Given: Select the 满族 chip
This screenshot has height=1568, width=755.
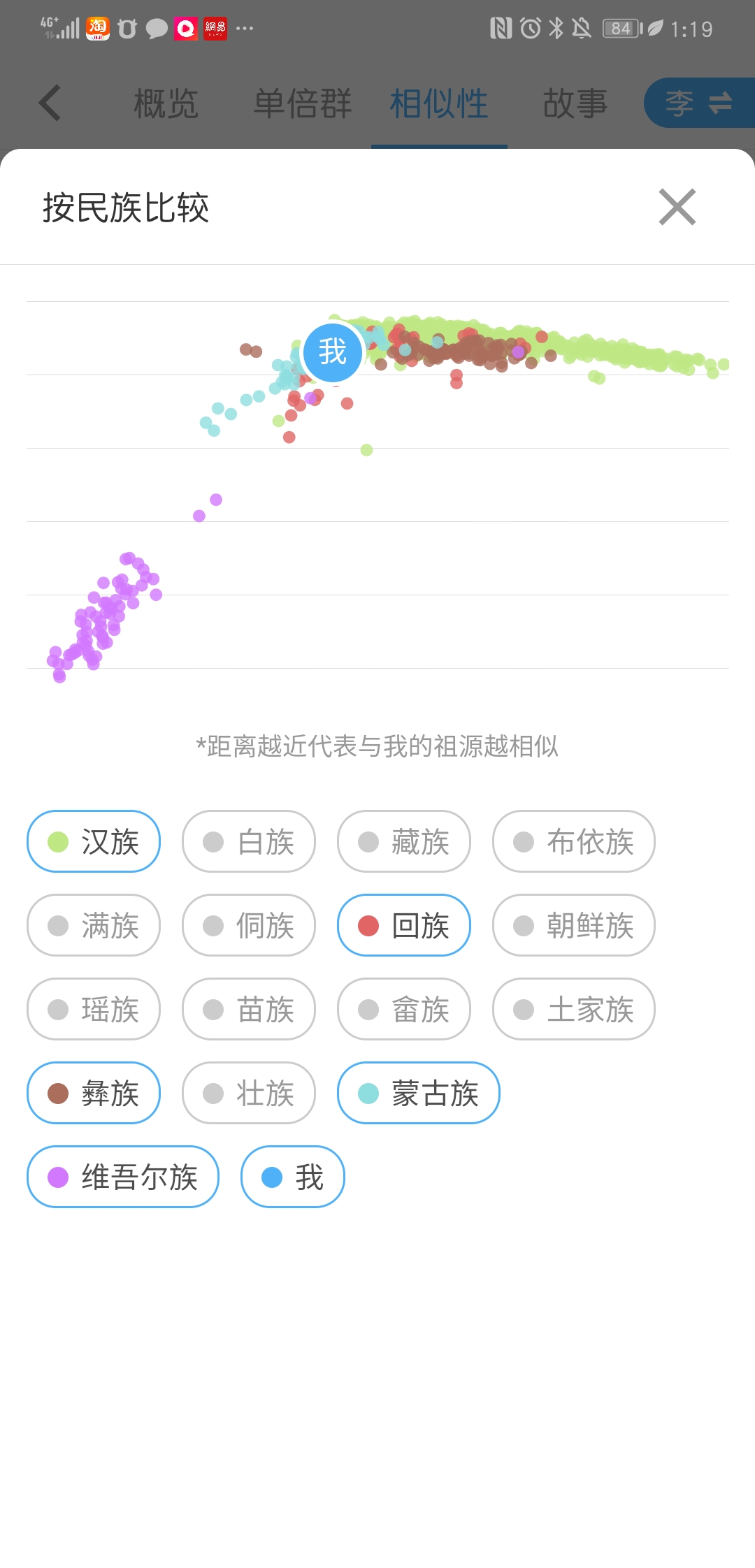Looking at the screenshot, I should [94, 925].
